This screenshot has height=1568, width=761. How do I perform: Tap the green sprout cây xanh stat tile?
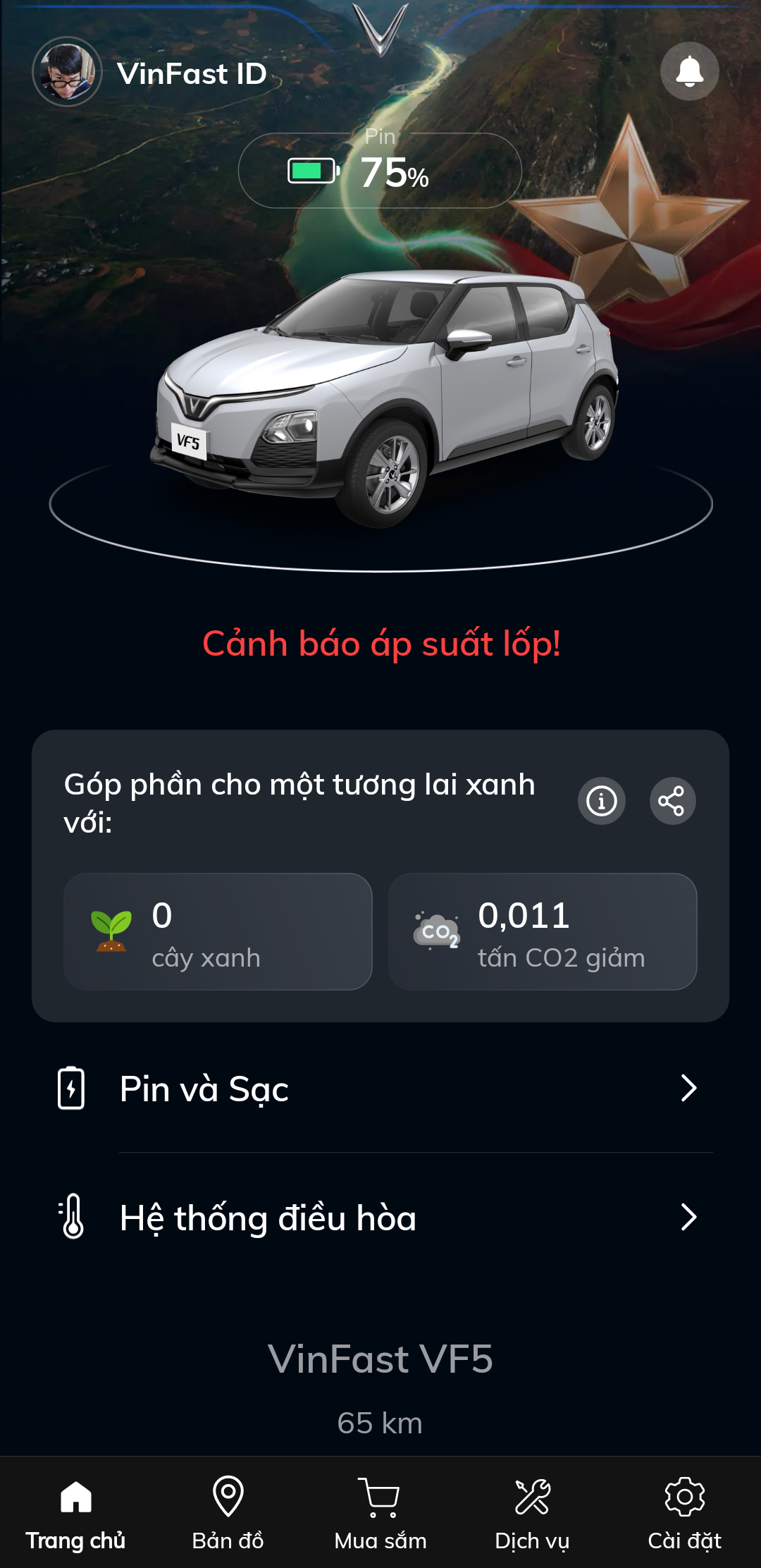[x=218, y=932]
